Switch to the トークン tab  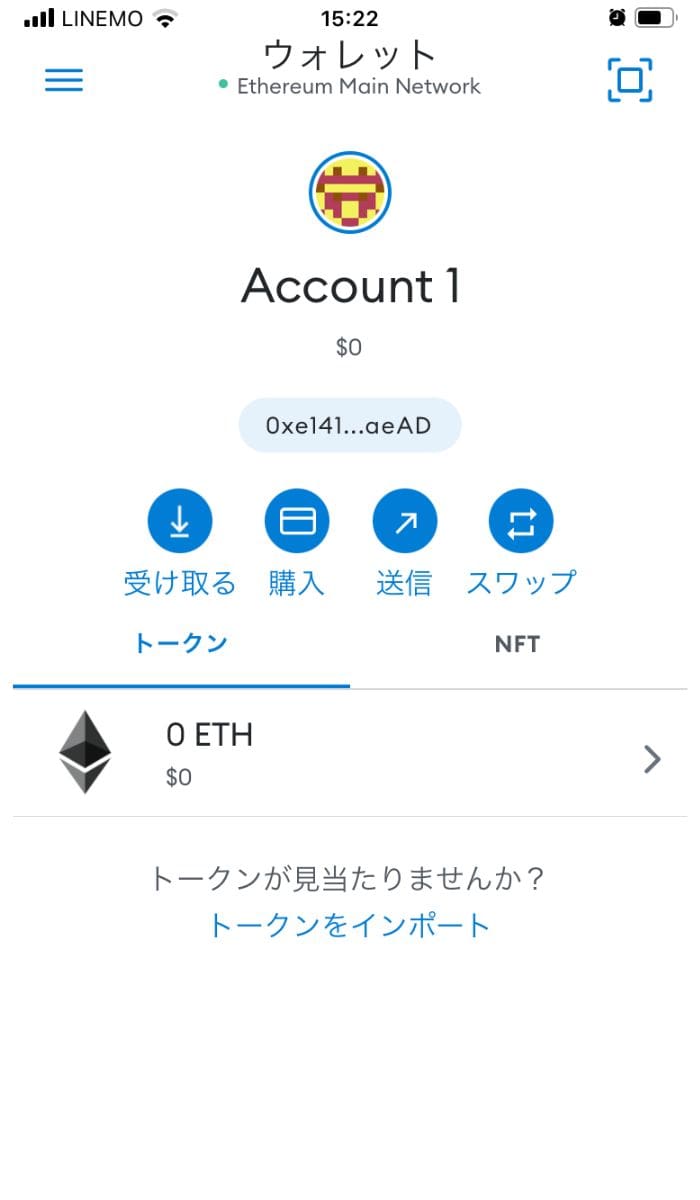tap(181, 643)
